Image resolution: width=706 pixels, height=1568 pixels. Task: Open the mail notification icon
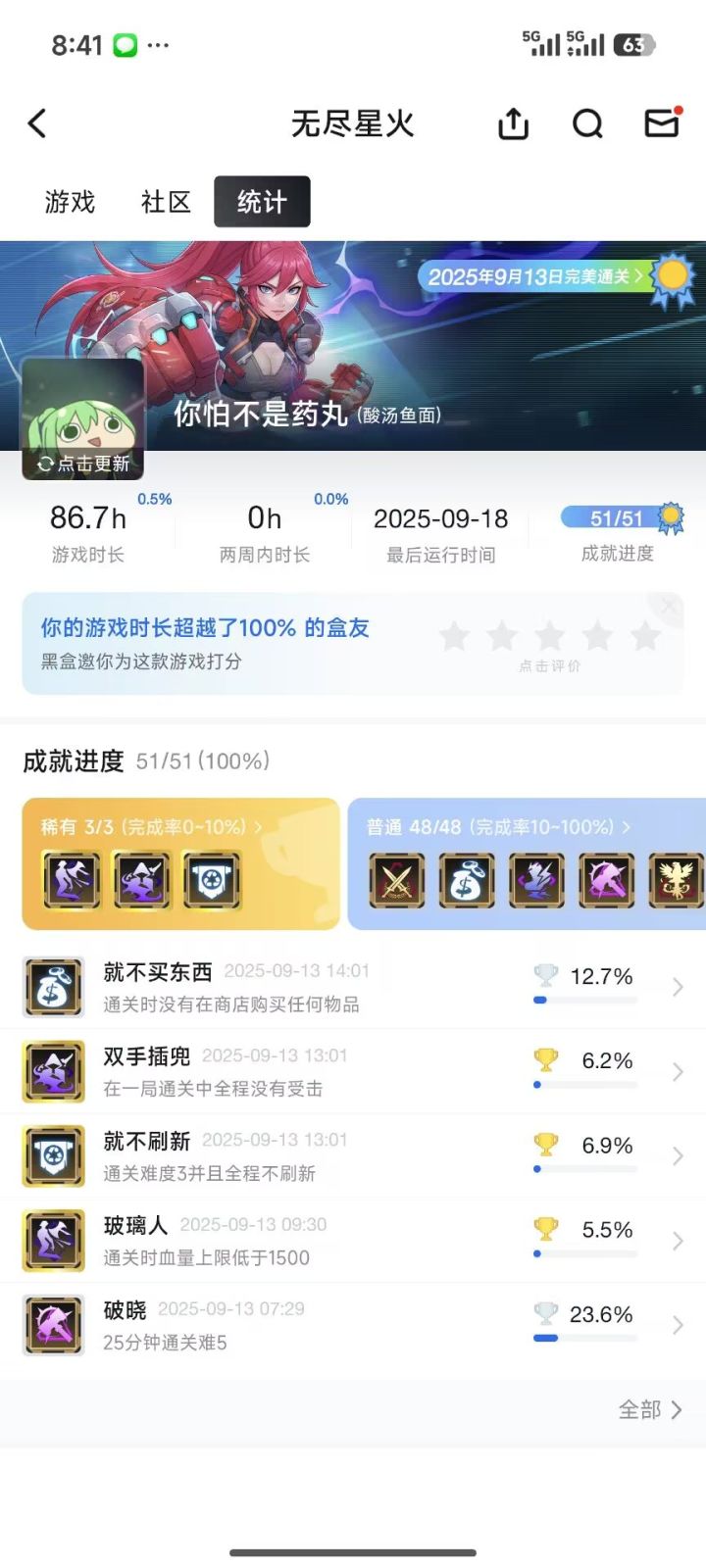point(662,124)
